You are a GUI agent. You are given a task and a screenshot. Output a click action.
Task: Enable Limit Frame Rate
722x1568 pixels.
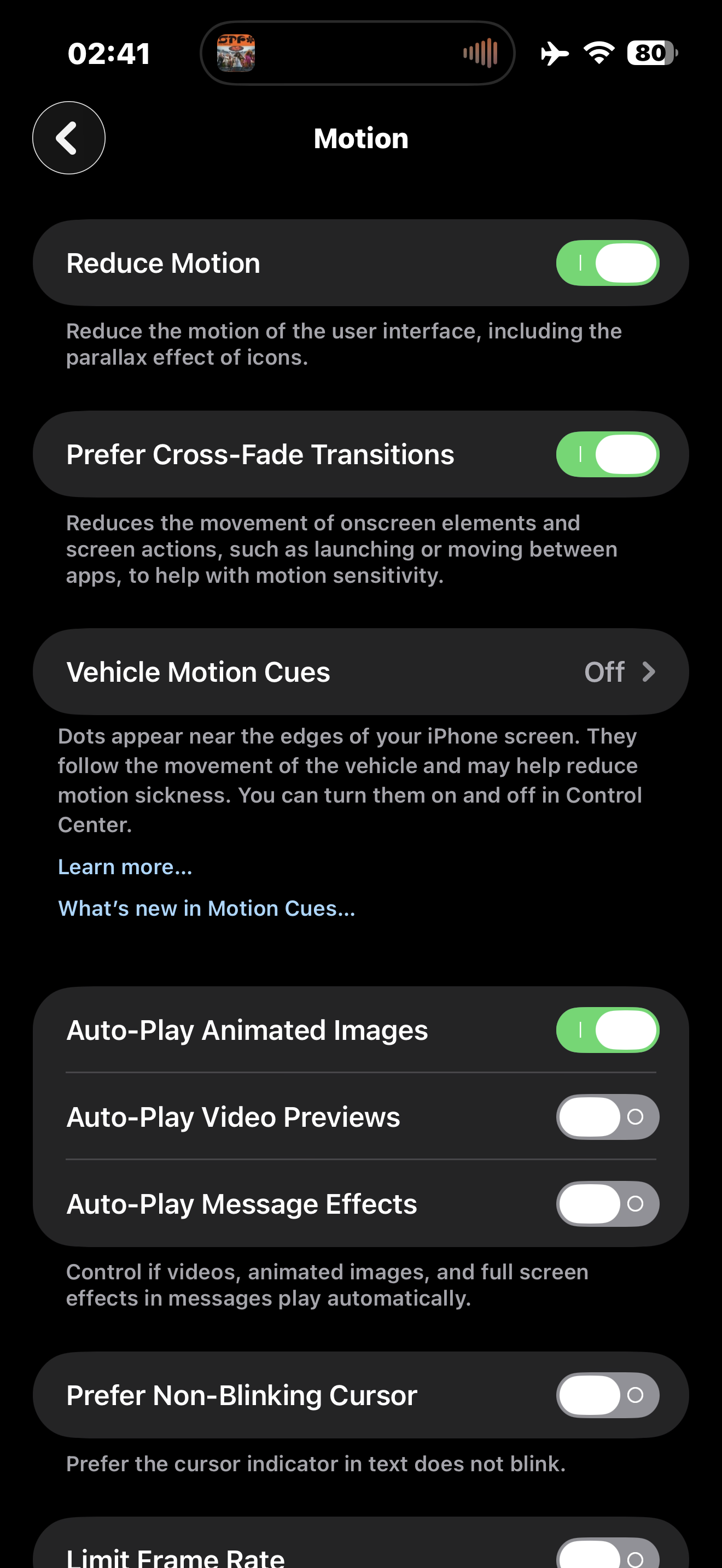607,1554
